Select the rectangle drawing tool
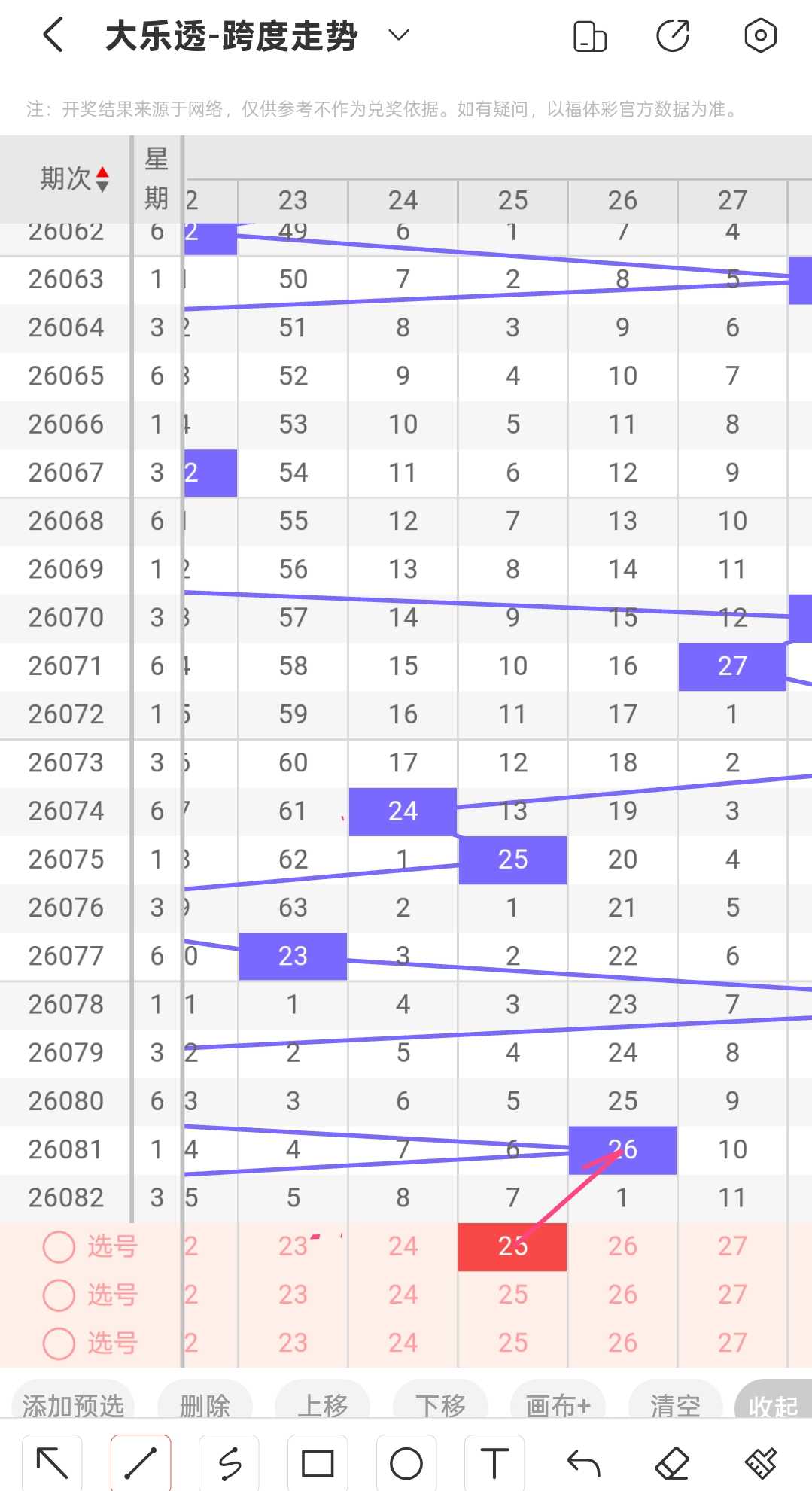This screenshot has height=1491, width=812. (318, 1463)
